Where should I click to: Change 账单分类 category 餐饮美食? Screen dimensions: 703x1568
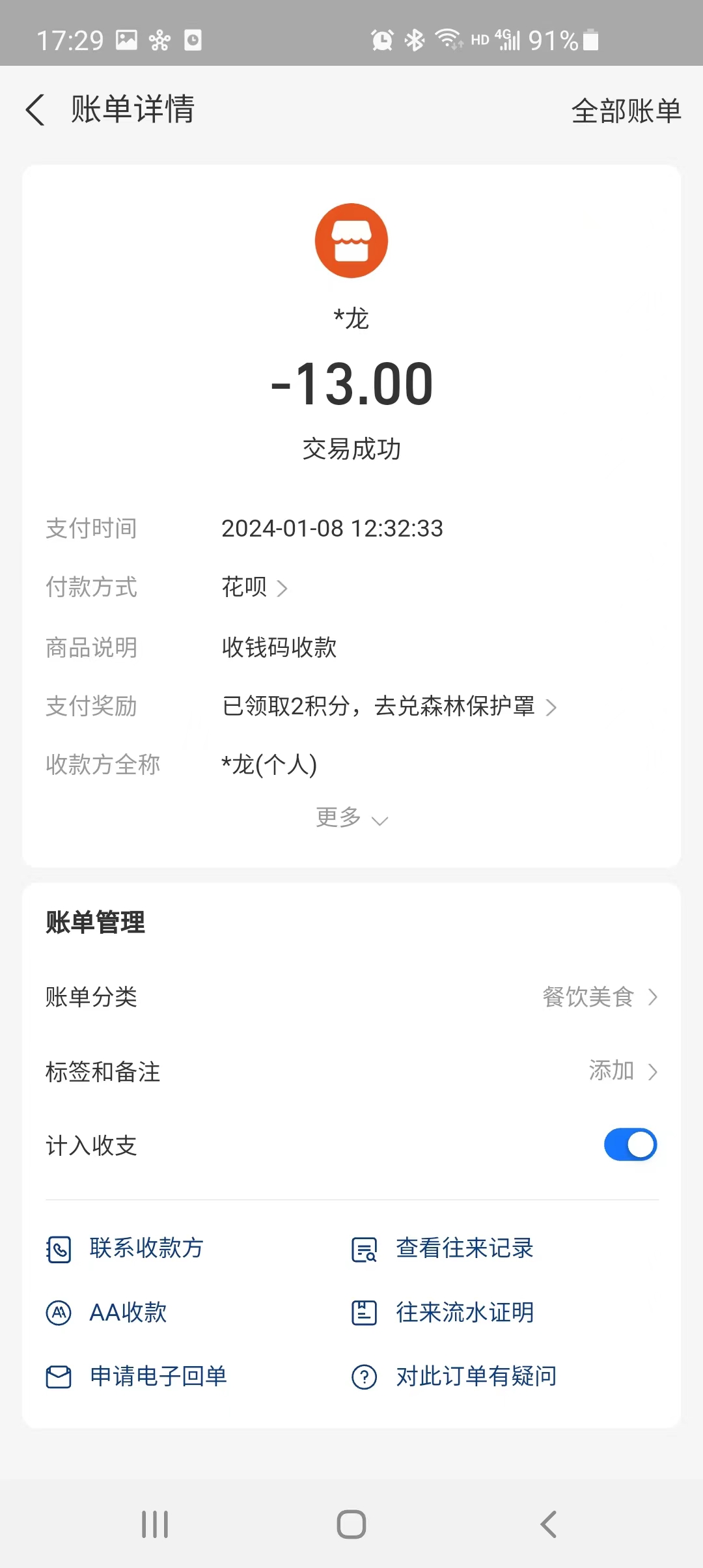tap(599, 997)
